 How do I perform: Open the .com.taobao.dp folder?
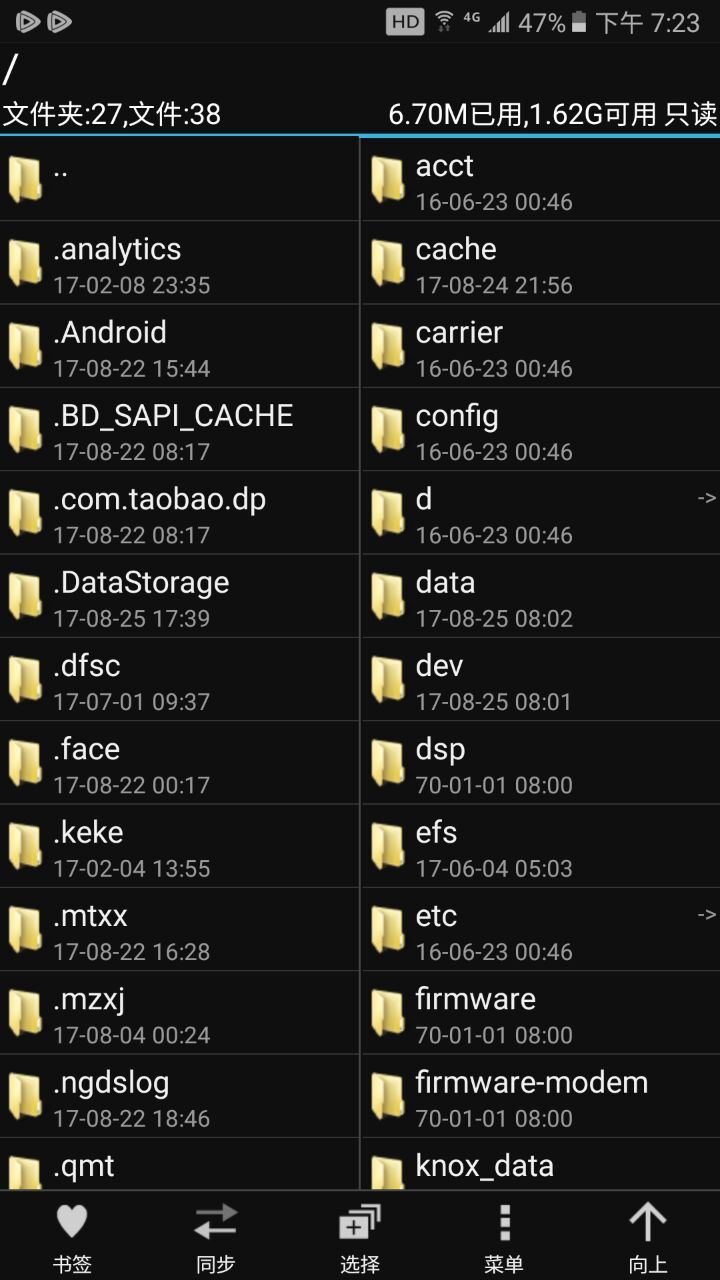[179, 513]
